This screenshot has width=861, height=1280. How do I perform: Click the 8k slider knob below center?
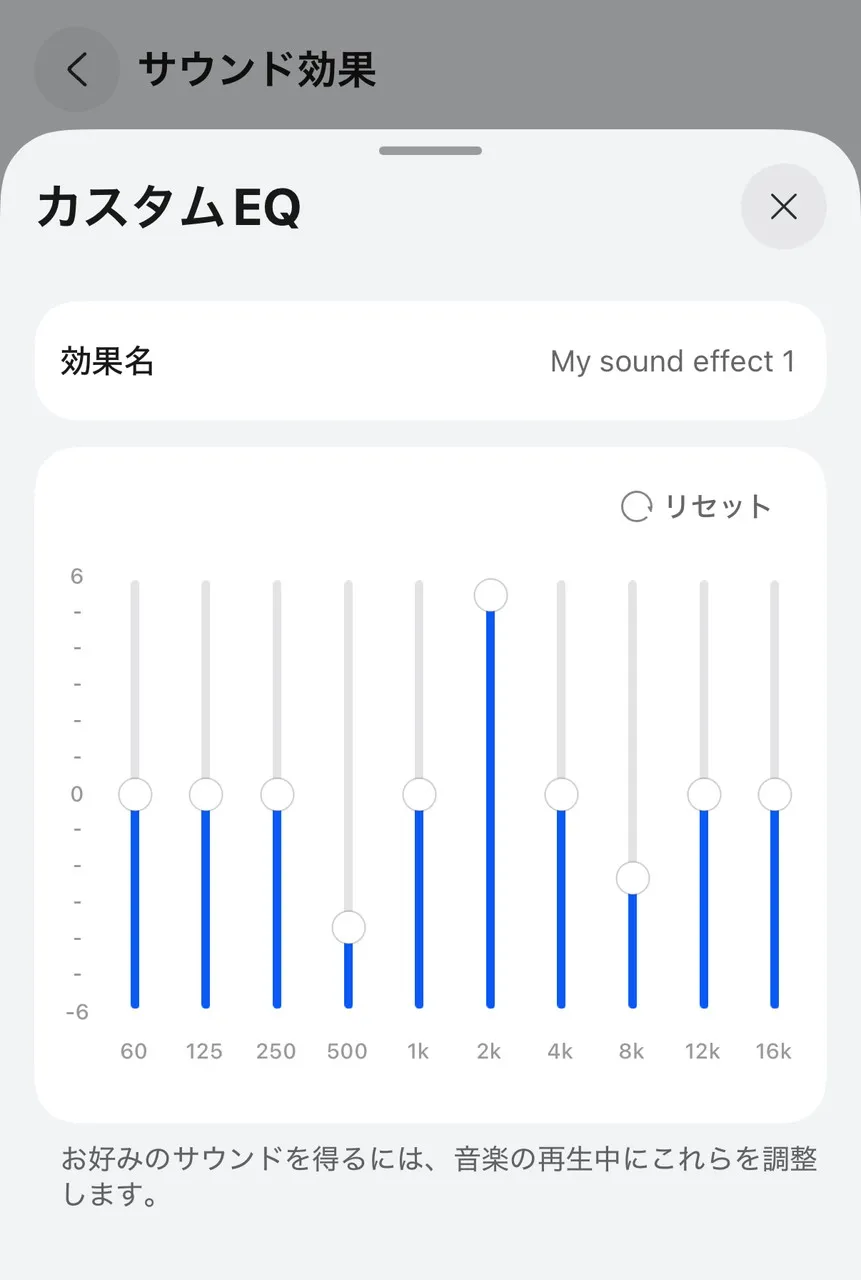coord(632,879)
